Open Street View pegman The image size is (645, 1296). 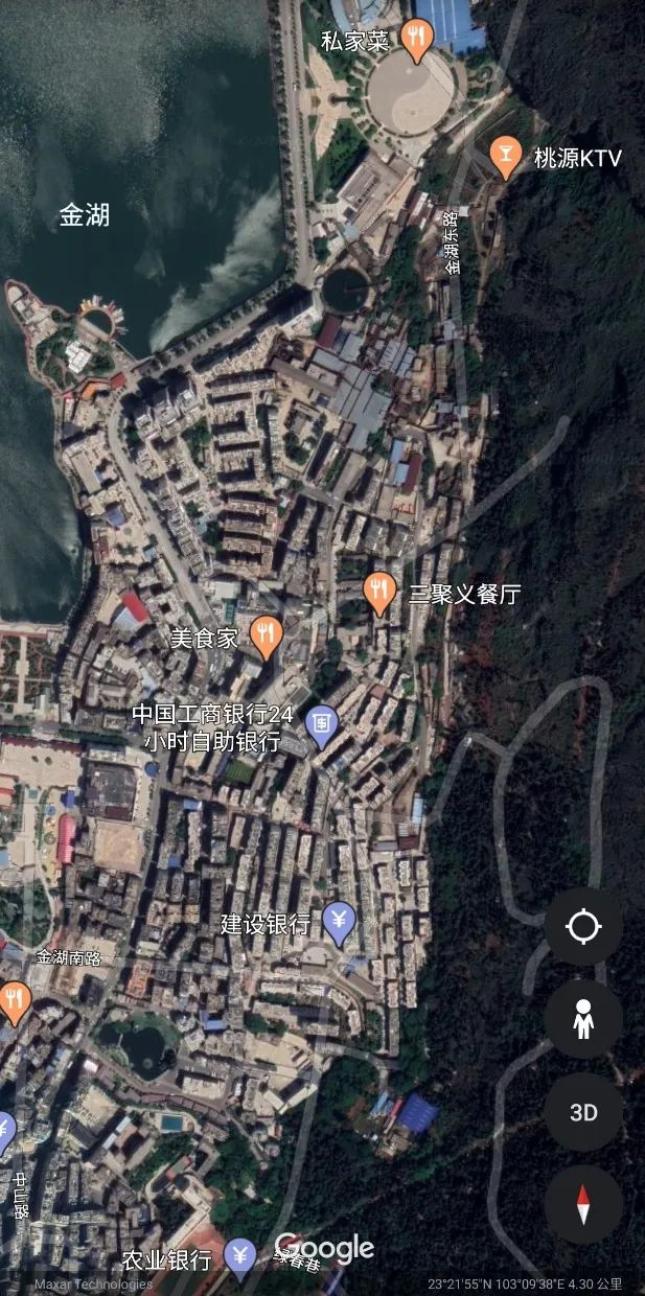(x=583, y=1019)
